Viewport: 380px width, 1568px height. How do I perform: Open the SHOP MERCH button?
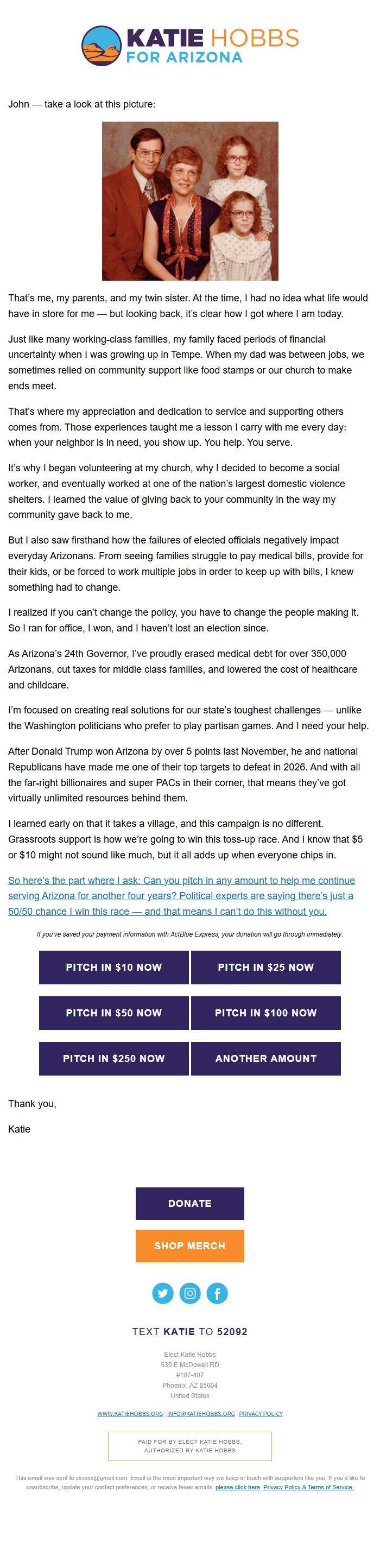point(189,1246)
